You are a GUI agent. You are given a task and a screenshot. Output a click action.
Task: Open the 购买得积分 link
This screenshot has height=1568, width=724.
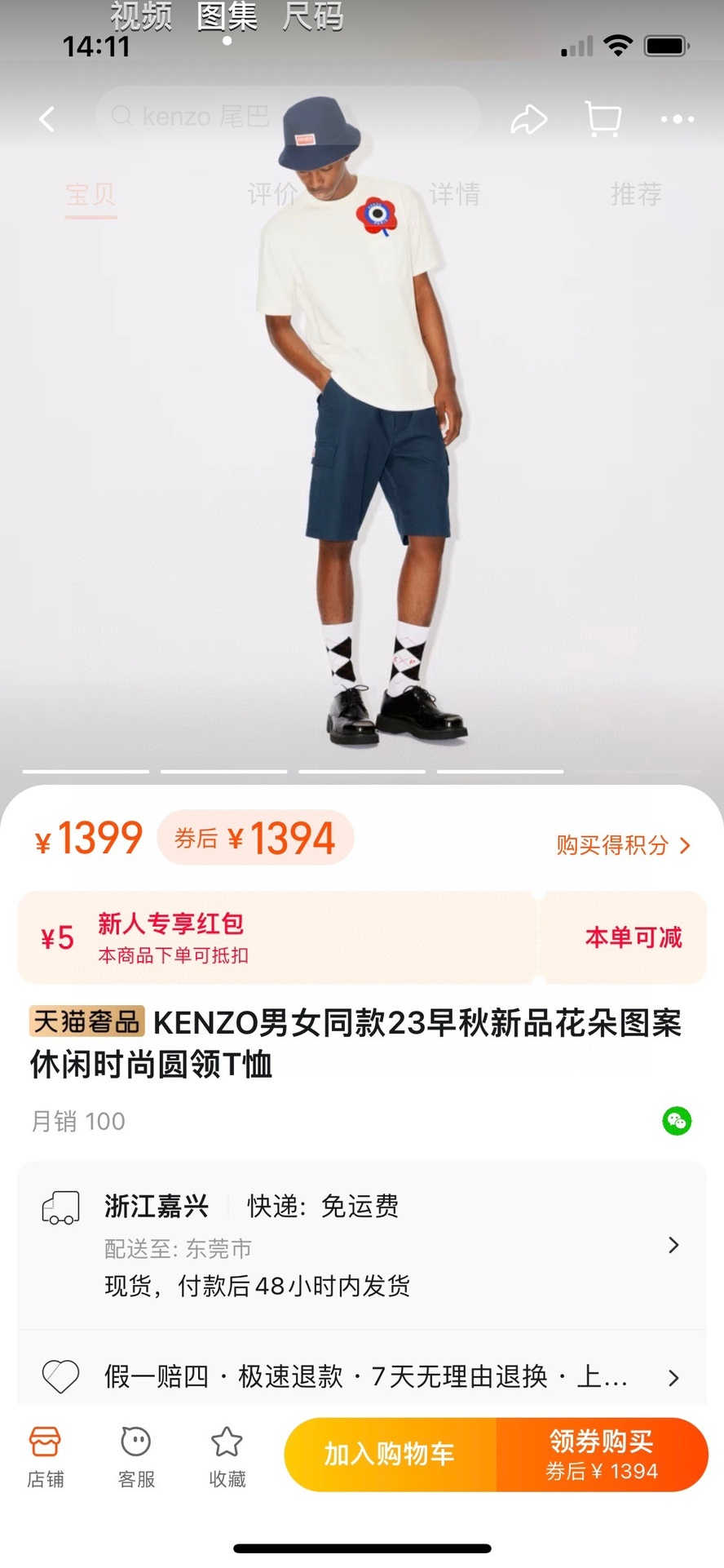tap(624, 845)
